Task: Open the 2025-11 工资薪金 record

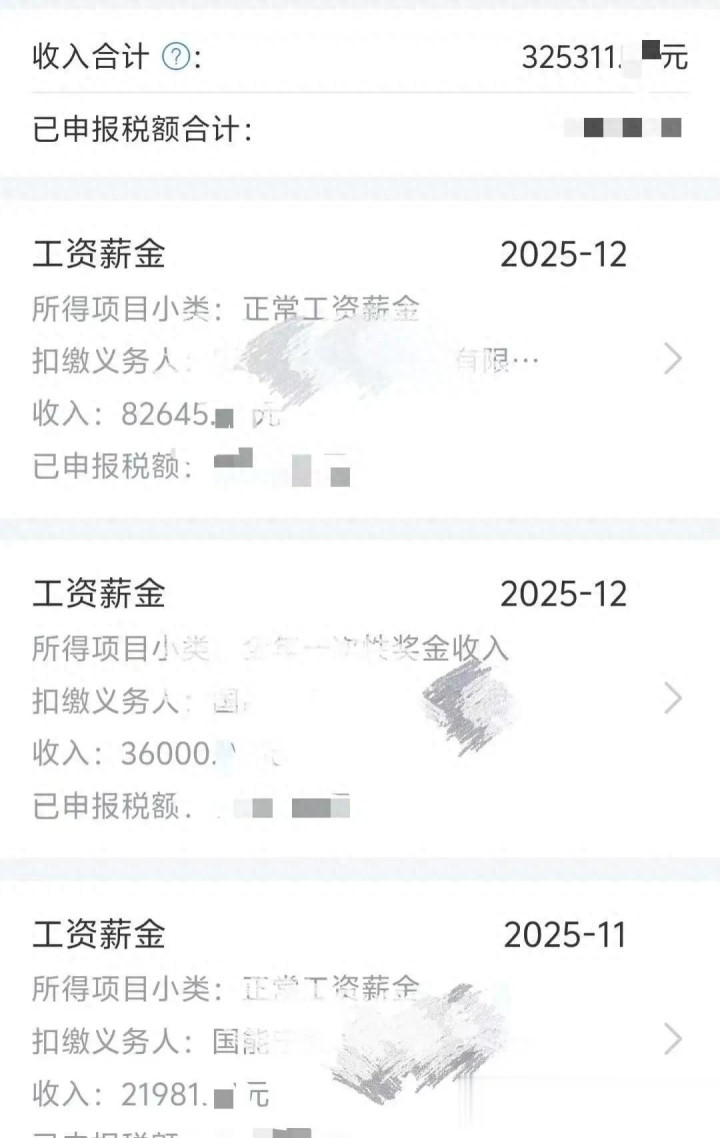Action: coord(672,1039)
